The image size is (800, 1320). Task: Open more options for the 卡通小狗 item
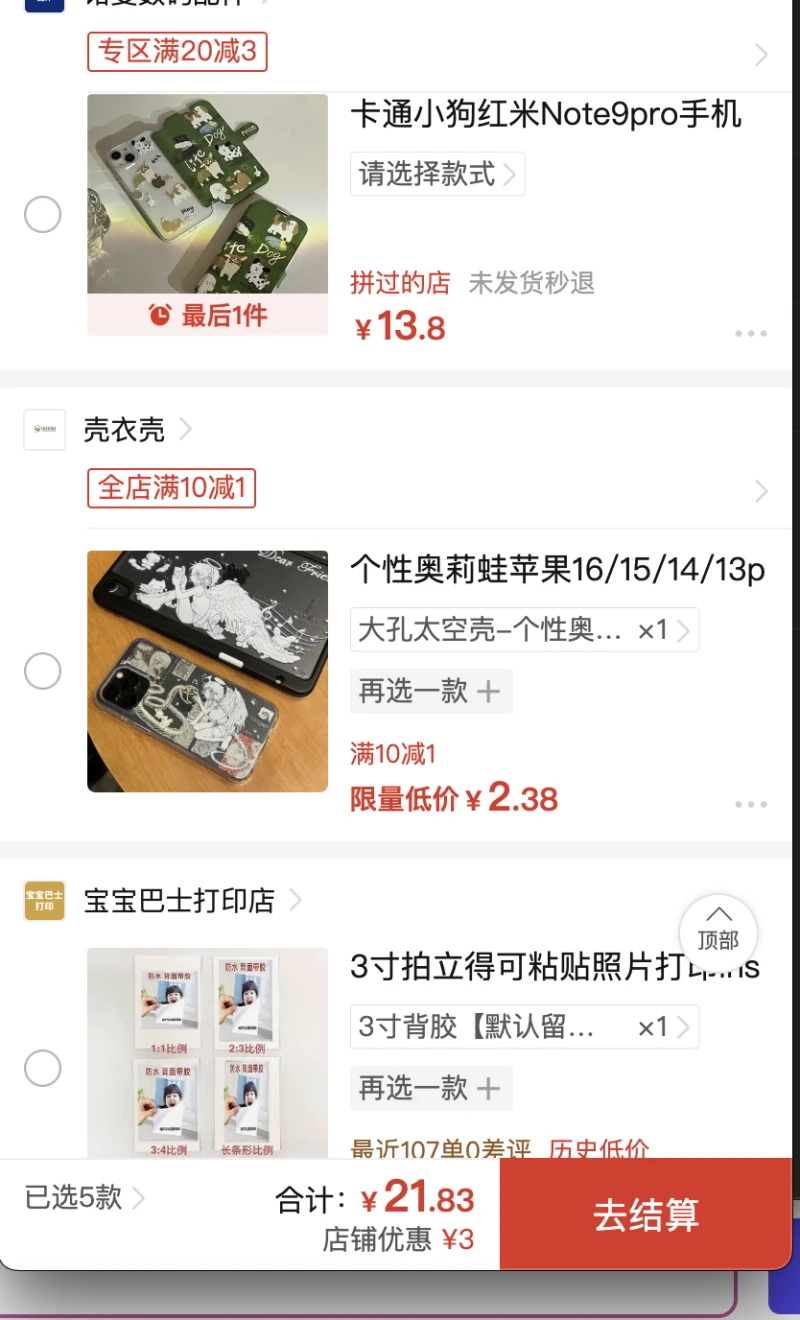(x=750, y=333)
